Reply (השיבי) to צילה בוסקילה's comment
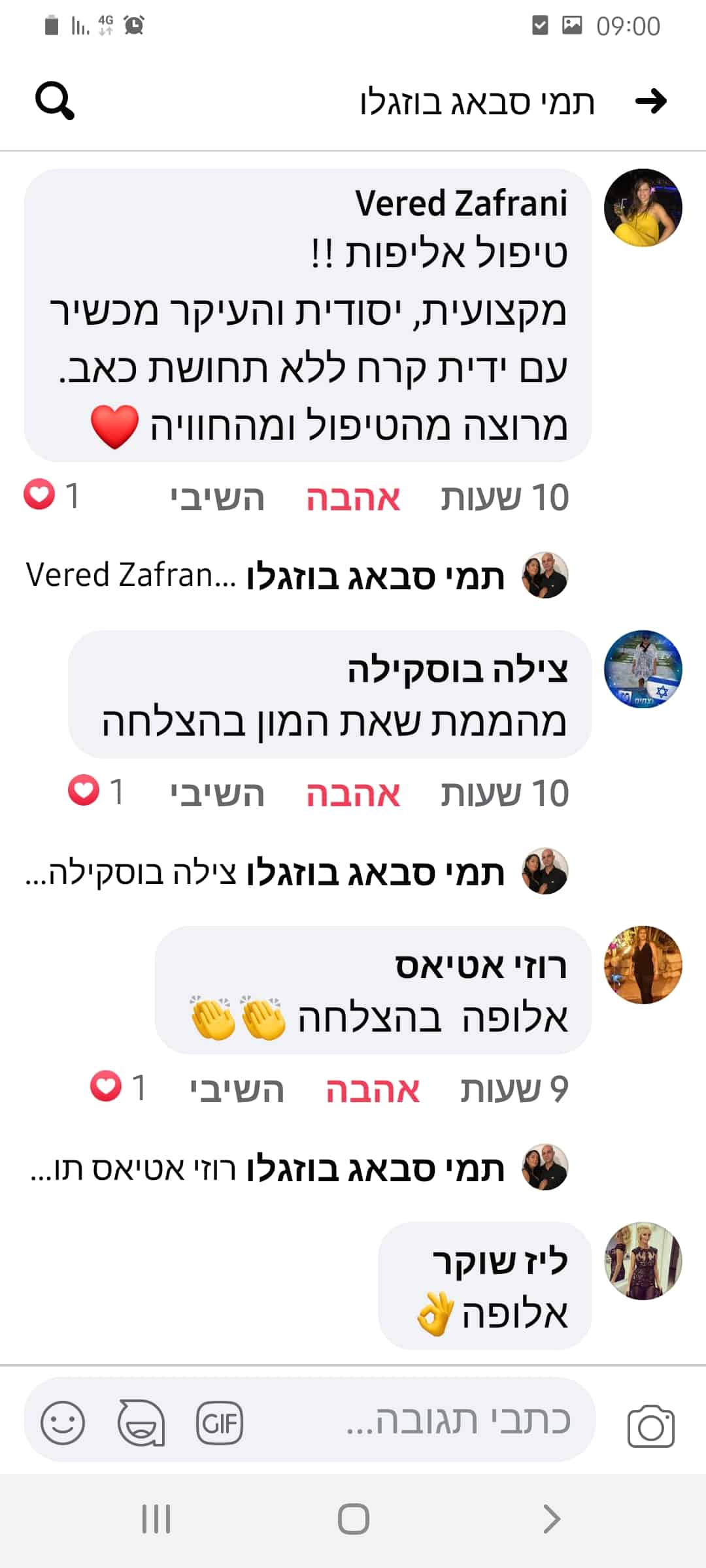Image resolution: width=706 pixels, height=1568 pixels. coord(218,794)
